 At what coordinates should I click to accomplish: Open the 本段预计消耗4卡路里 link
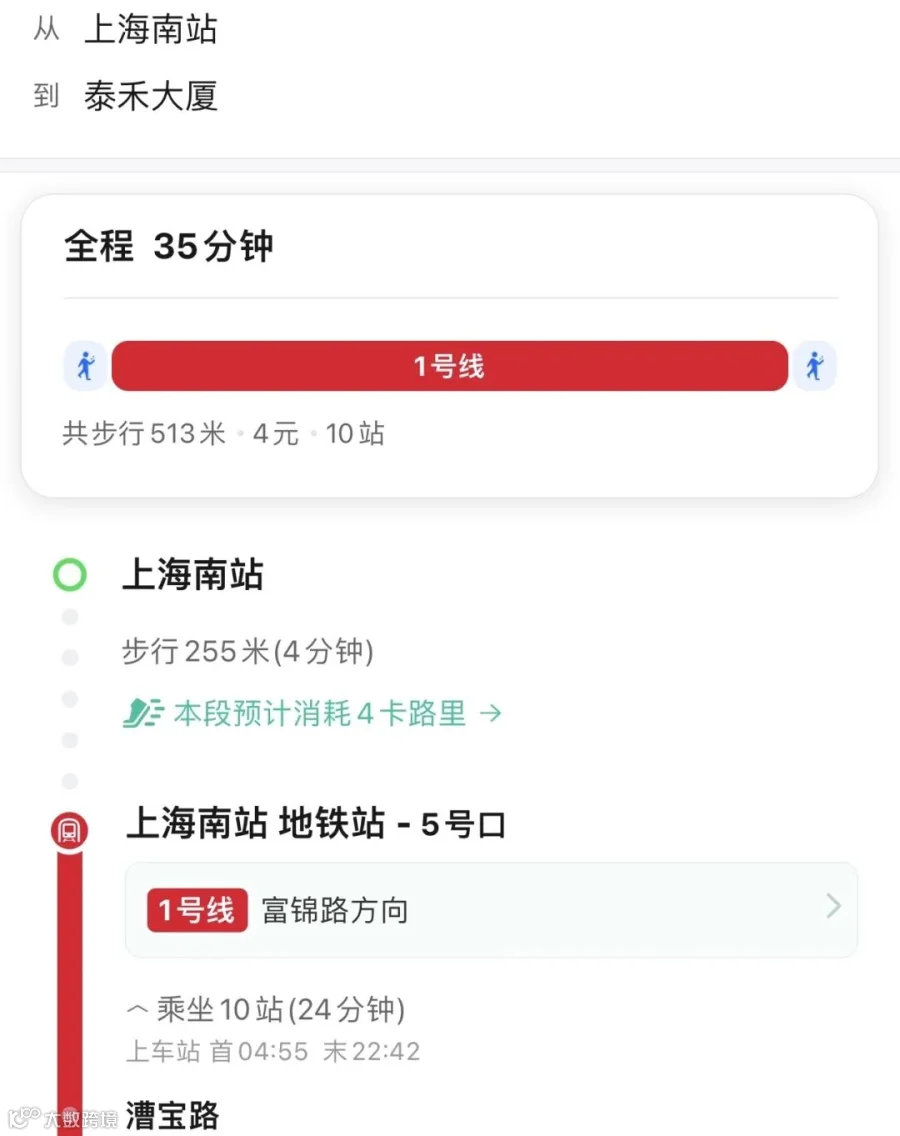313,713
